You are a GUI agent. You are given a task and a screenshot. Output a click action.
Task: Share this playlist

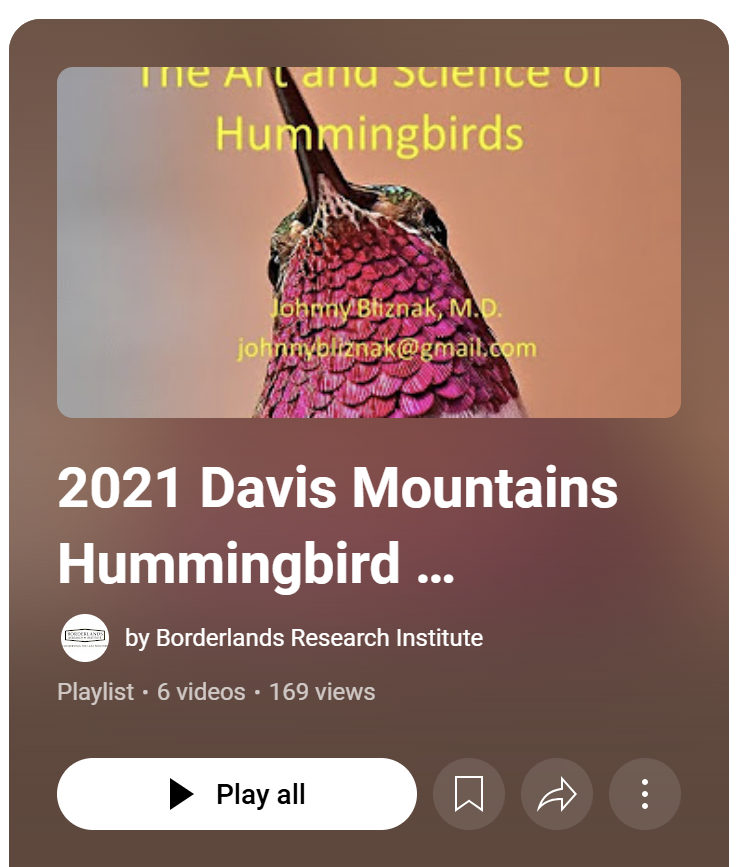(557, 794)
